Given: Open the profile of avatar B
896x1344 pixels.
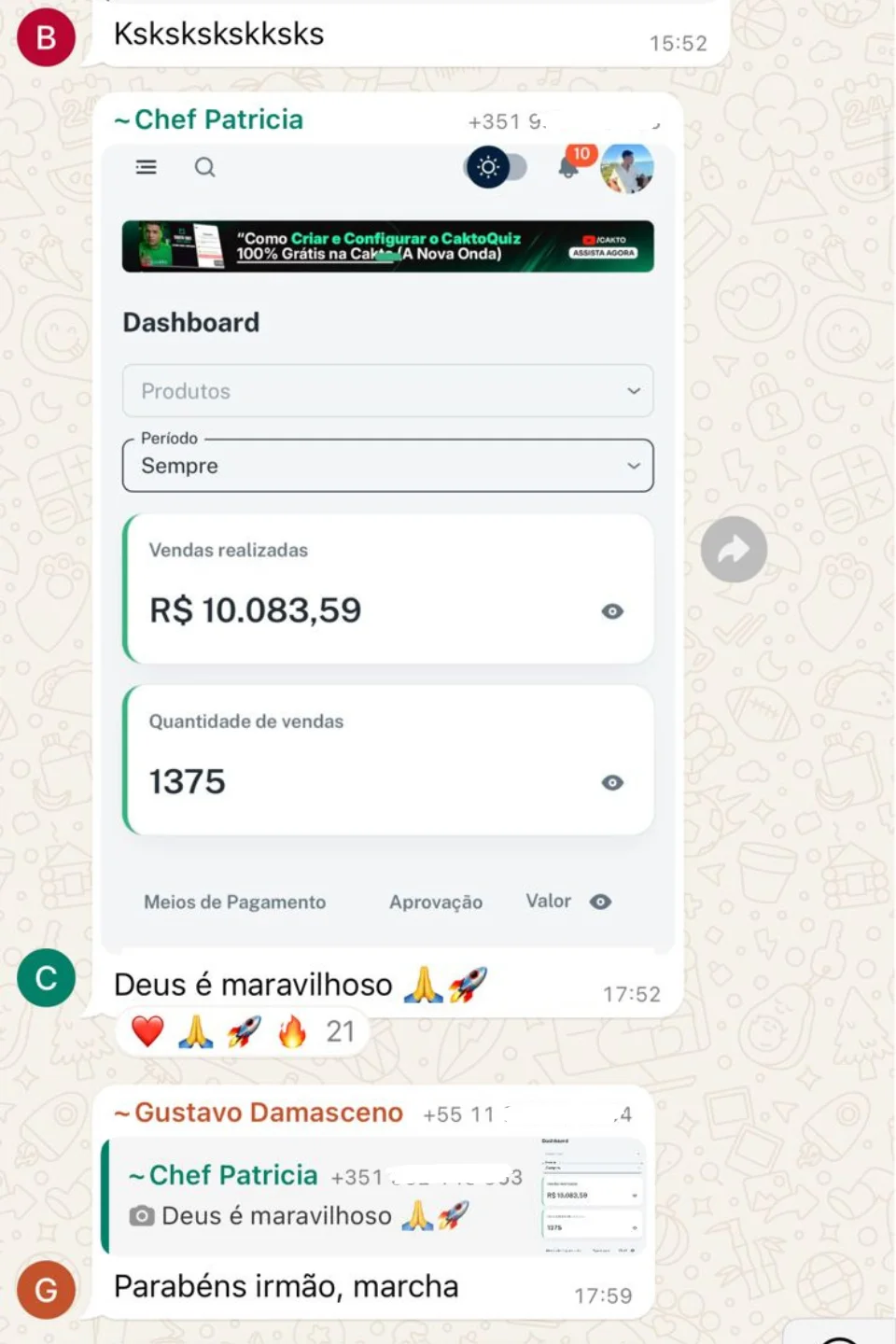Looking at the screenshot, I should [x=46, y=38].
